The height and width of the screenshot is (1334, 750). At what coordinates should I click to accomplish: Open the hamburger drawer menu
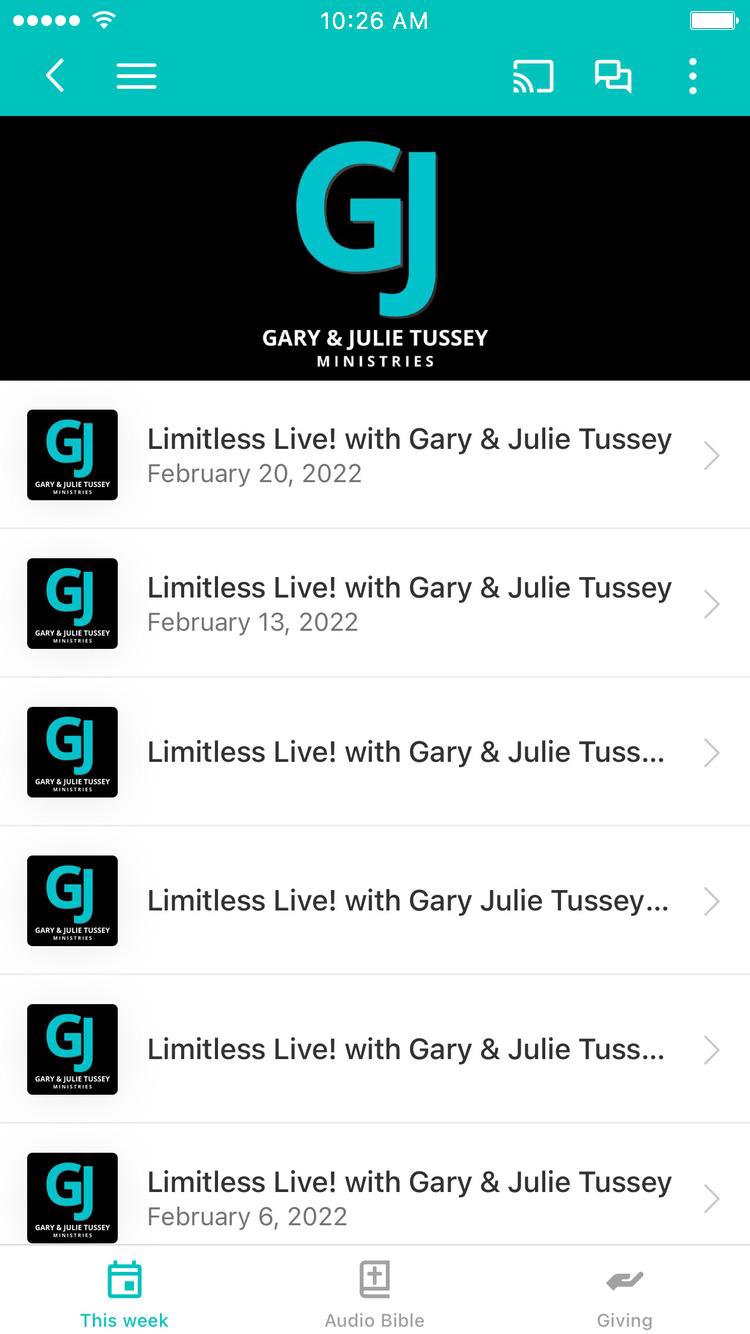(x=136, y=76)
